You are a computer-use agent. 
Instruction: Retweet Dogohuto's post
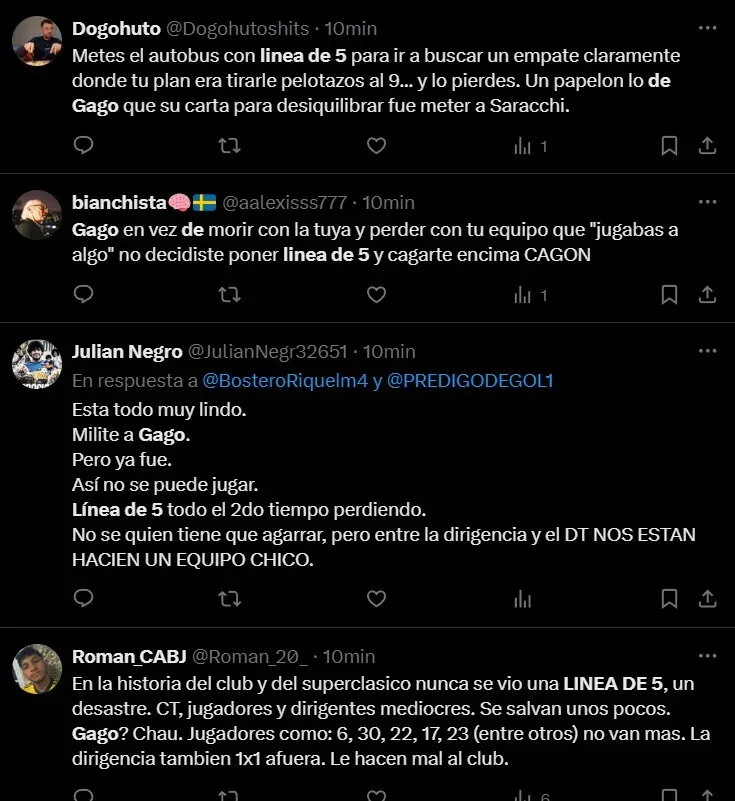[x=229, y=146]
